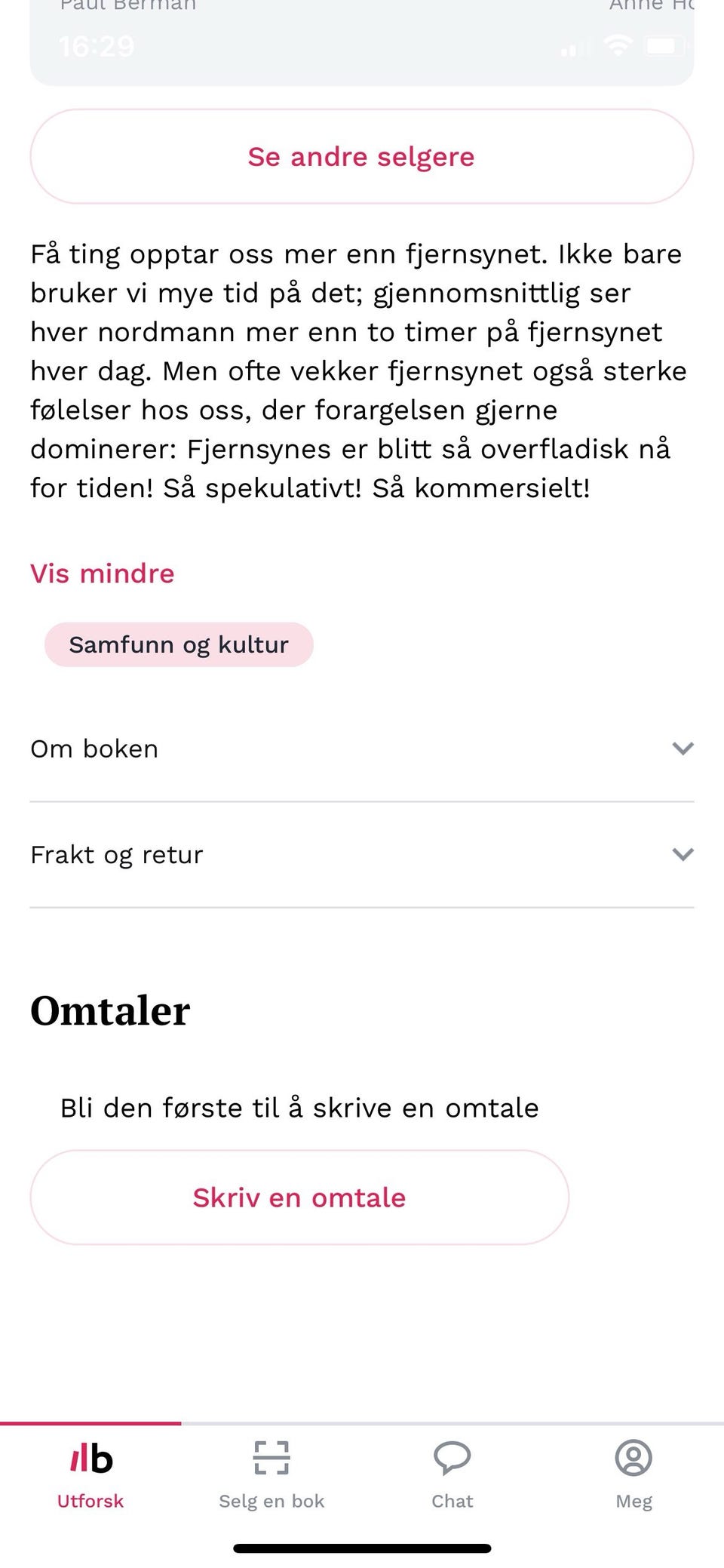This screenshot has height=1568, width=724.
Task: Collapse the description with Vis mindre
Action: coord(101,573)
